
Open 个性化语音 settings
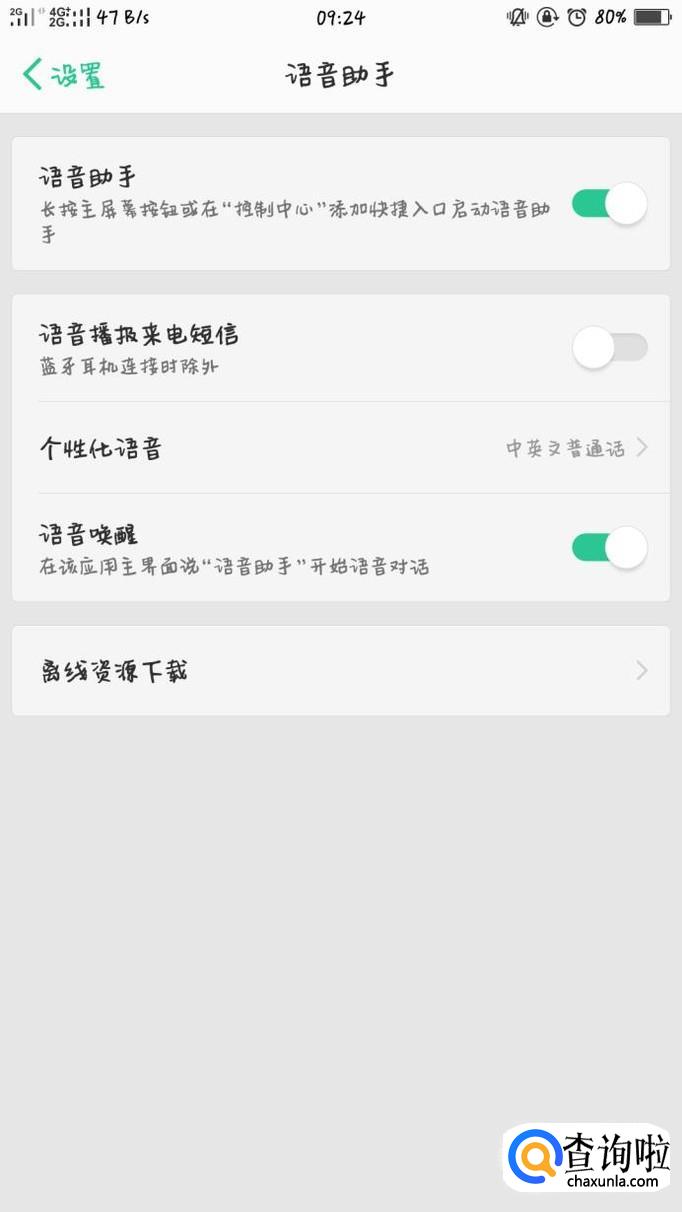click(x=340, y=448)
